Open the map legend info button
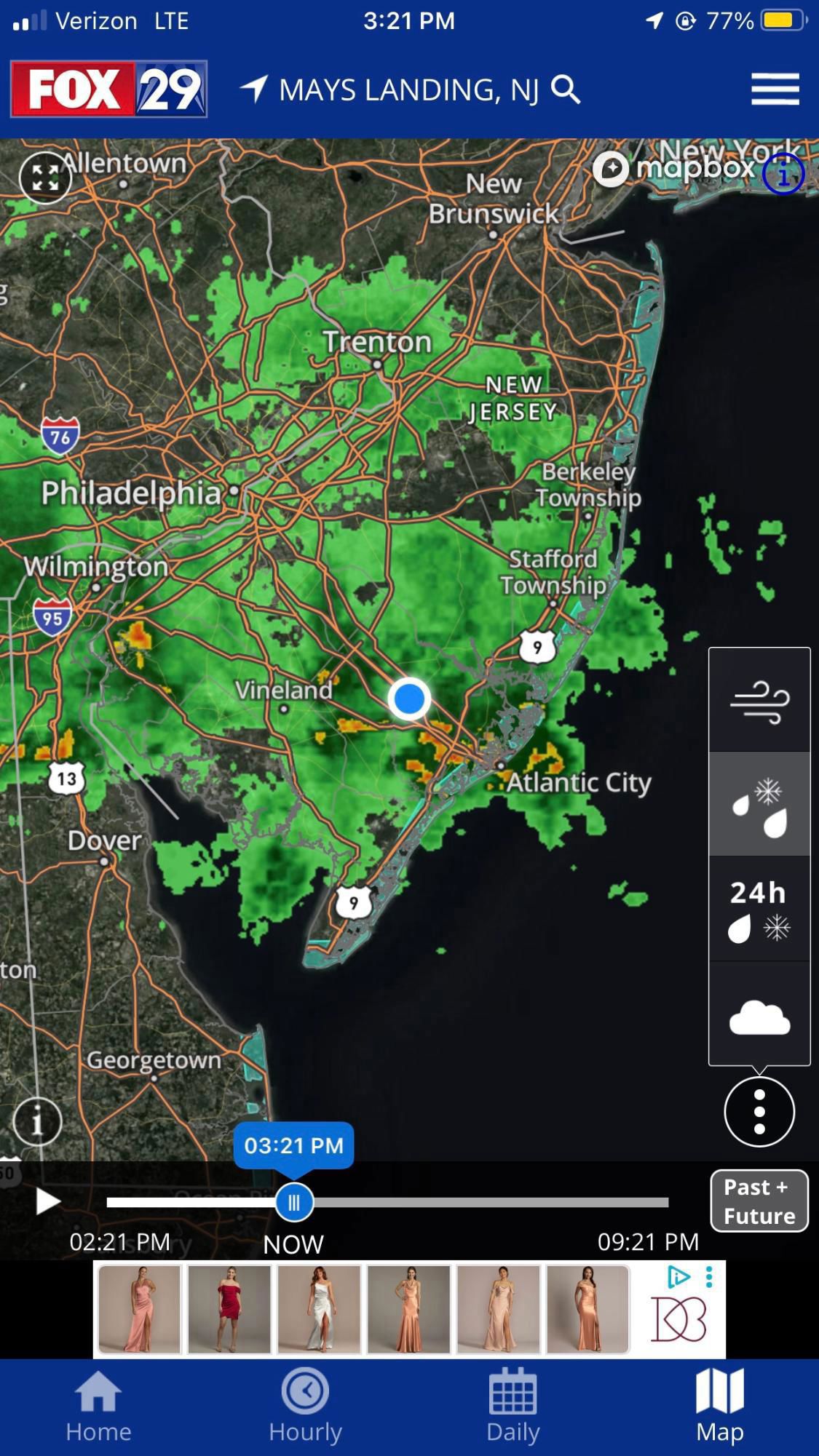Viewport: 819px width, 1456px height. (37, 1121)
